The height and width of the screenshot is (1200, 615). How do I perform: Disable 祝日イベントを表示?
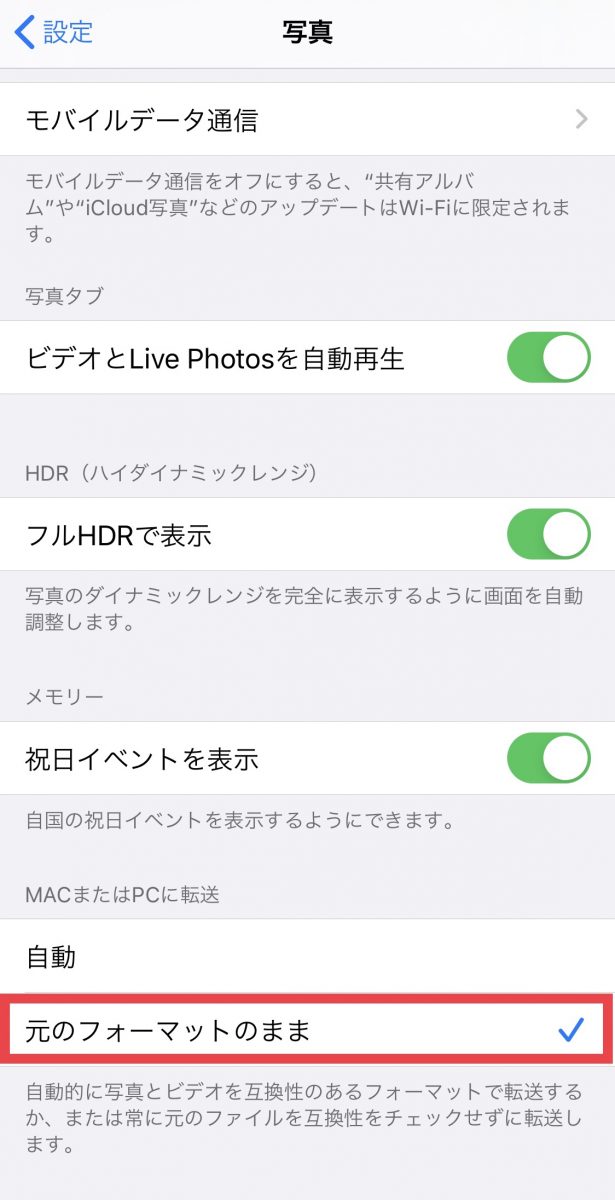point(548,759)
